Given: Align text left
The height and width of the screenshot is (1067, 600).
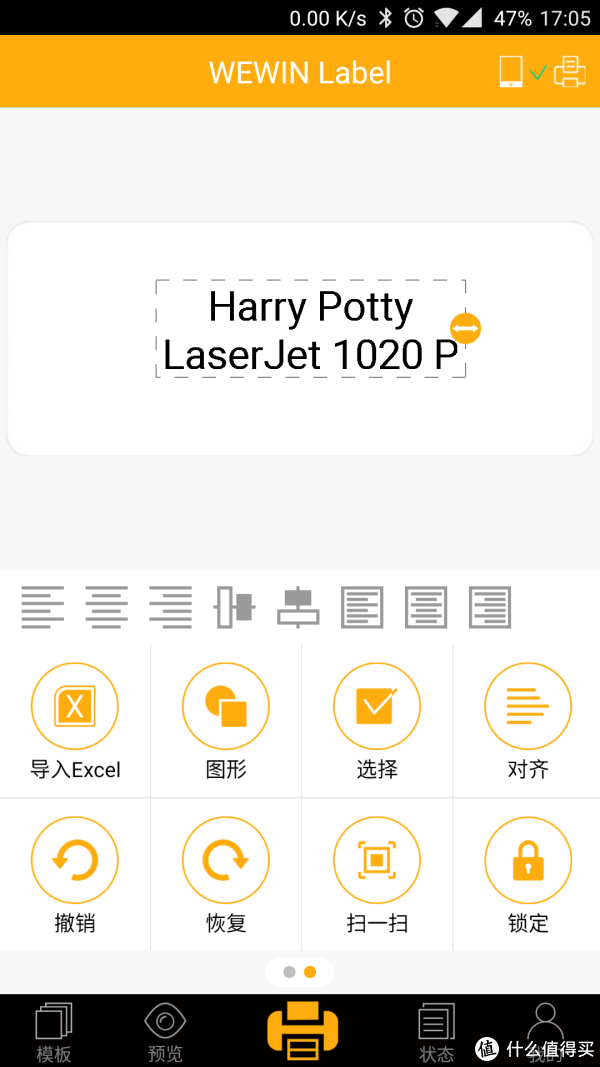Looking at the screenshot, I should tap(43, 607).
